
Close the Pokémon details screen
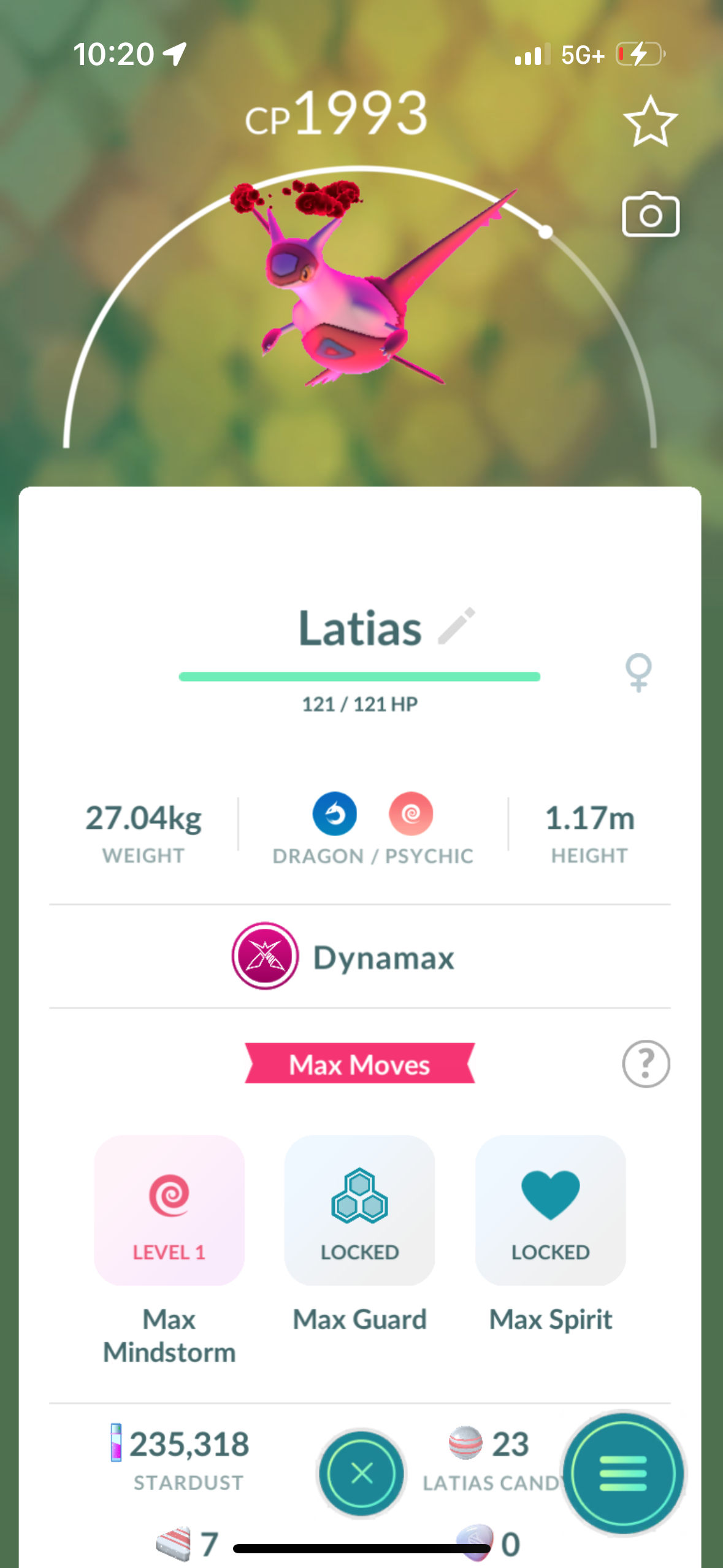(361, 1473)
